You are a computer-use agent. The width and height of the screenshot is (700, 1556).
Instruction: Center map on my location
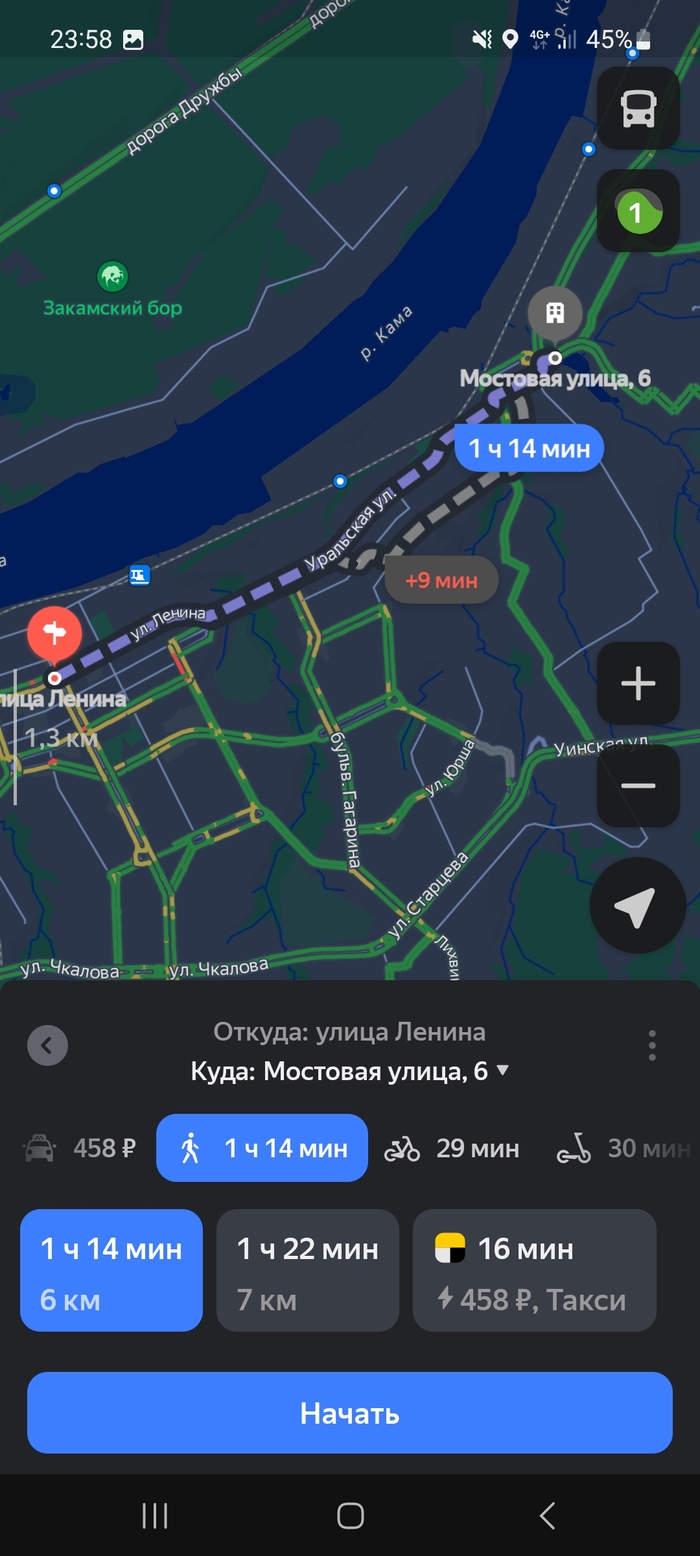click(x=637, y=907)
